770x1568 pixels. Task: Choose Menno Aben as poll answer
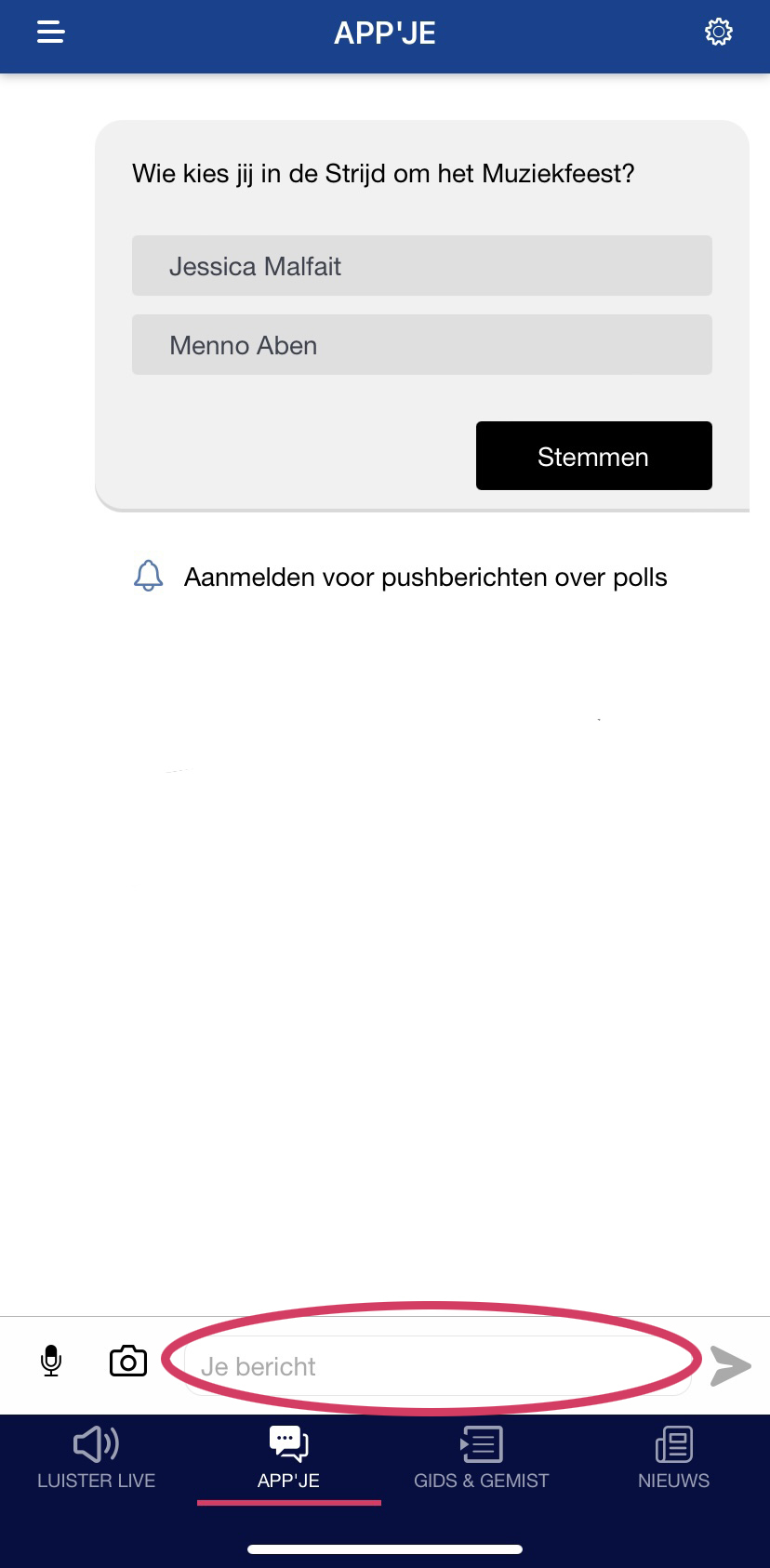[x=421, y=345]
